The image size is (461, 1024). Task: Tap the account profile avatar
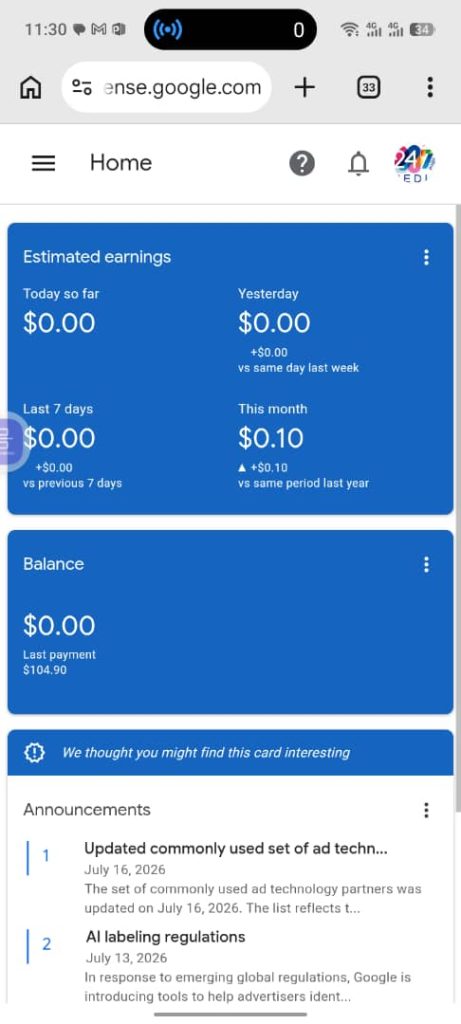(415, 163)
